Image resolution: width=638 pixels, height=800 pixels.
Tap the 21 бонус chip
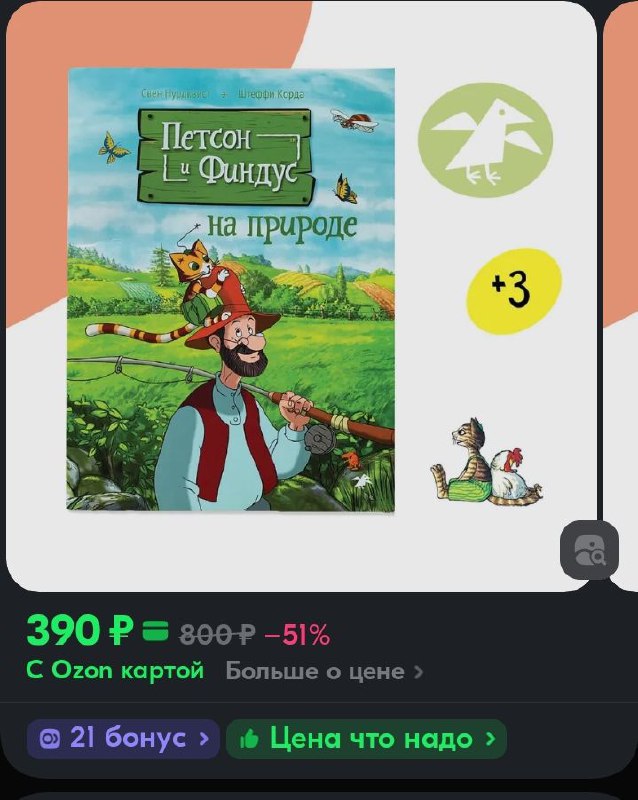tap(124, 739)
